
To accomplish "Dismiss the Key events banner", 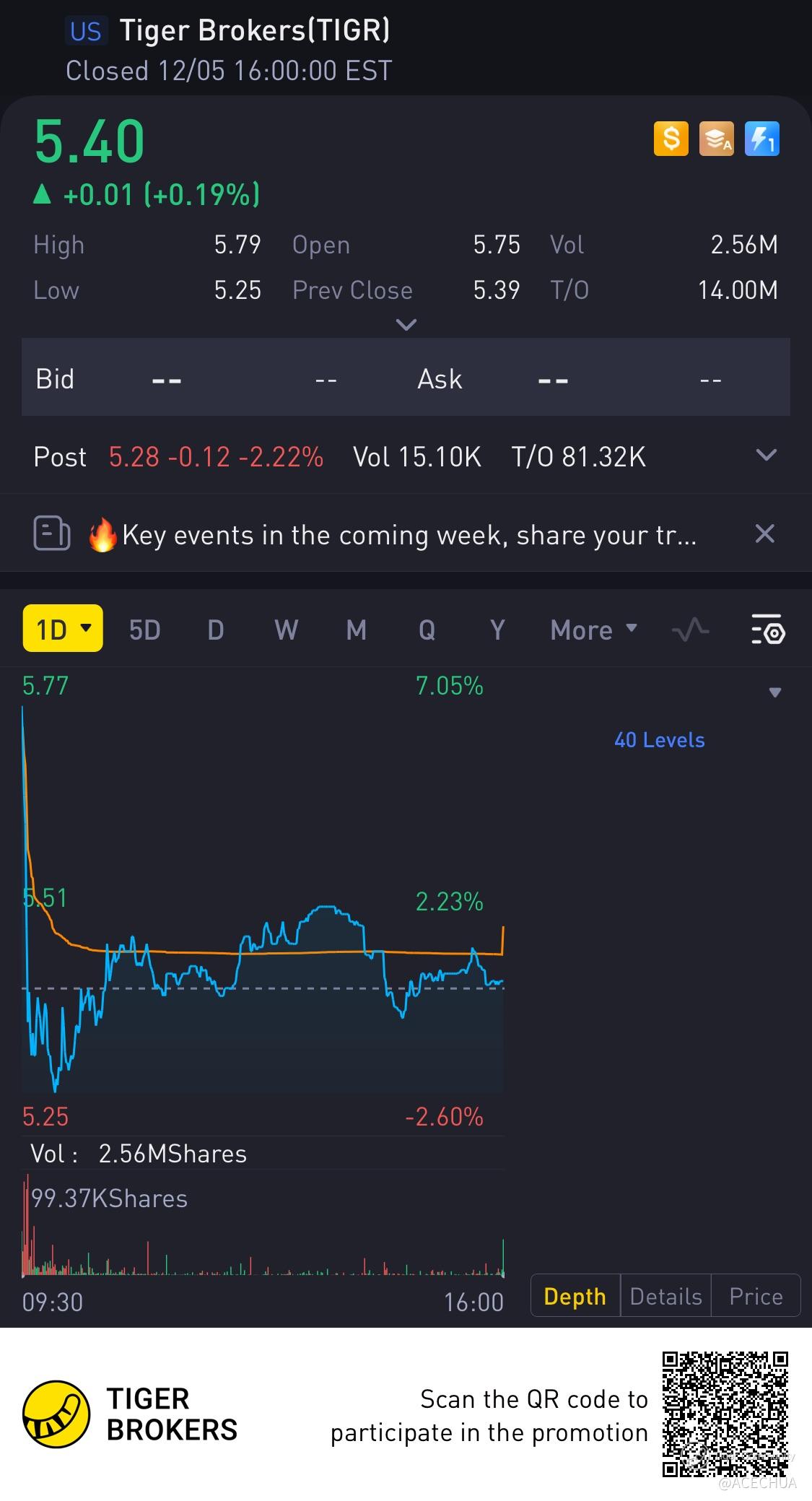I will (764, 534).
